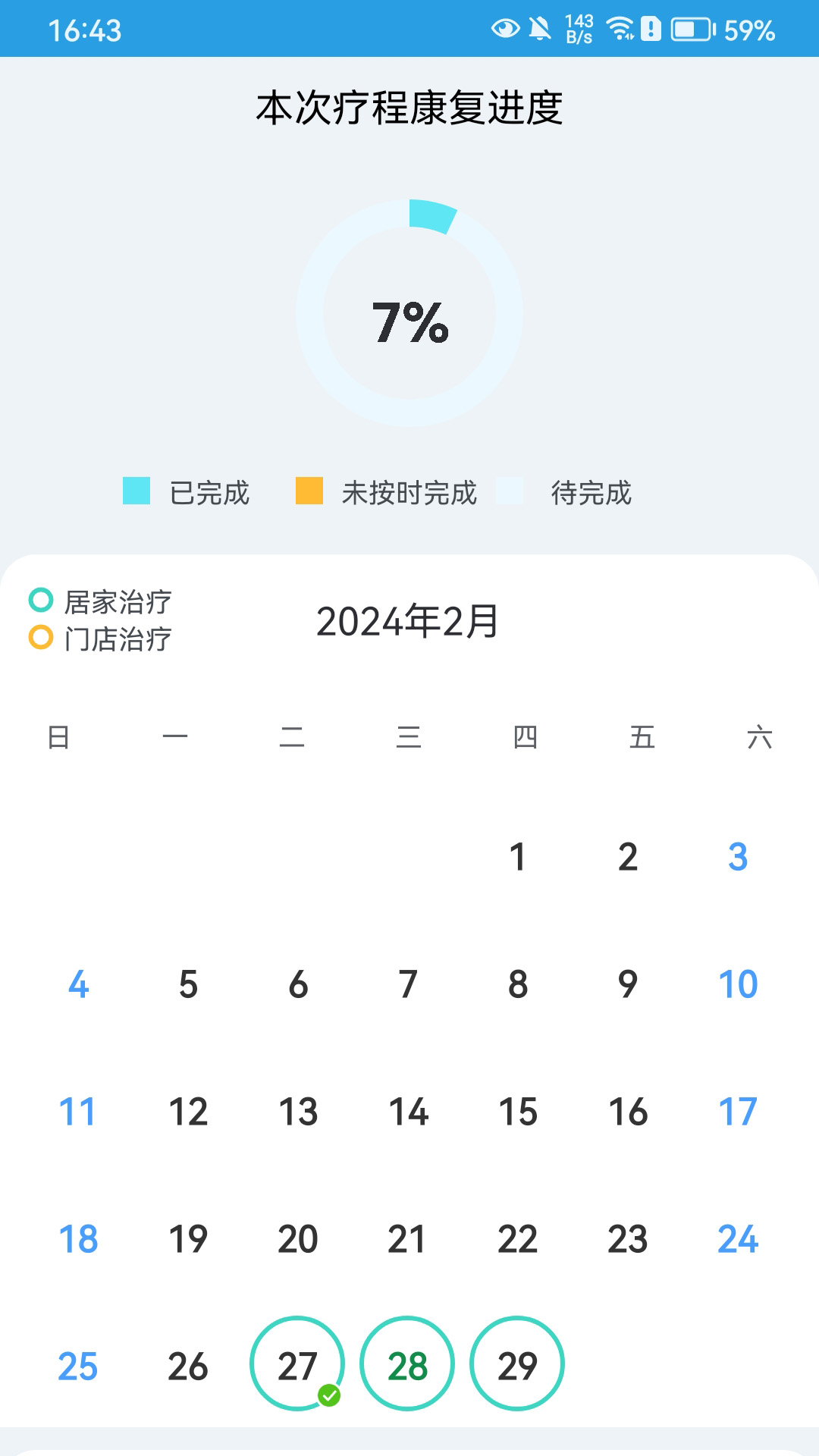Choose February 26 on the calendar
The image size is (819, 1456).
tap(187, 1367)
